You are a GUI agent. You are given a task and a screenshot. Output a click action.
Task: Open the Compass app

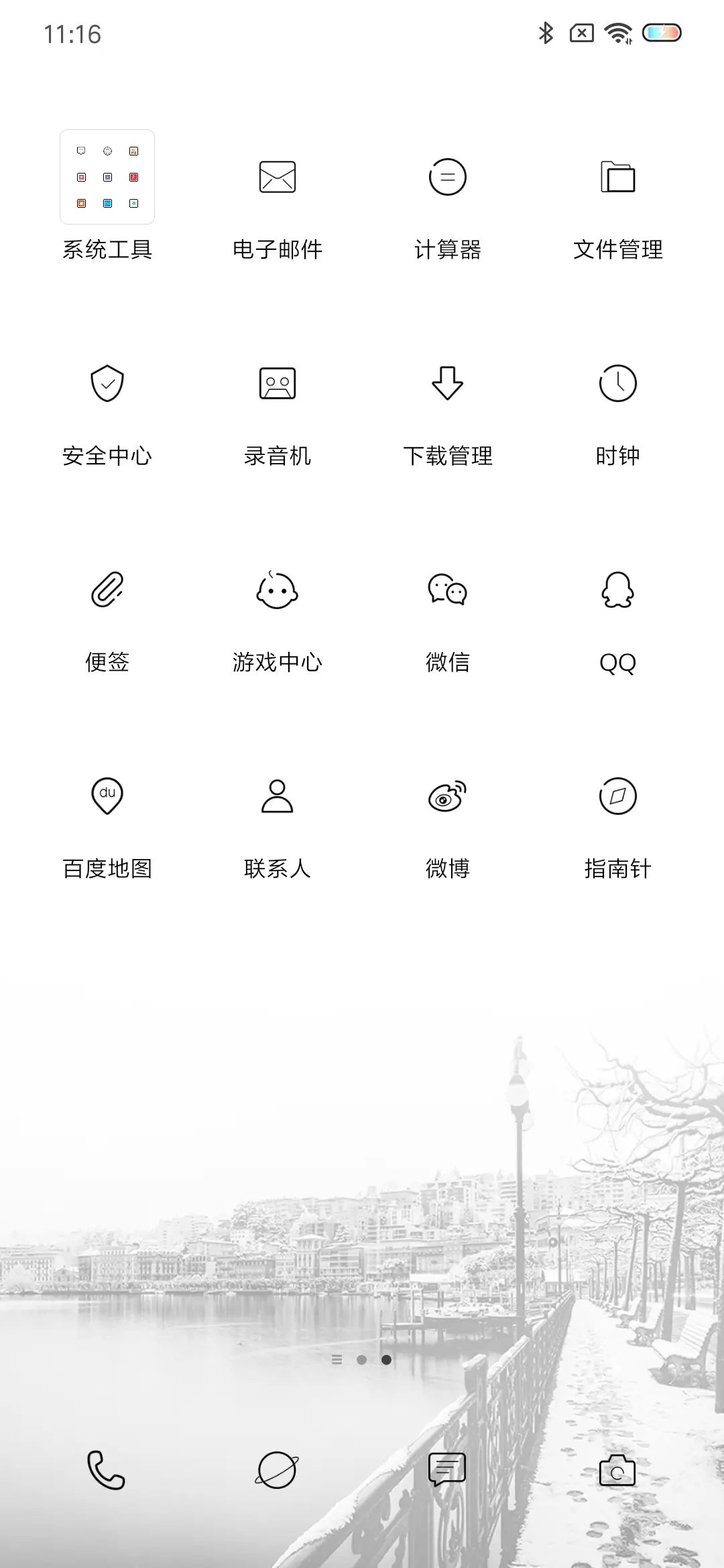[617, 797]
